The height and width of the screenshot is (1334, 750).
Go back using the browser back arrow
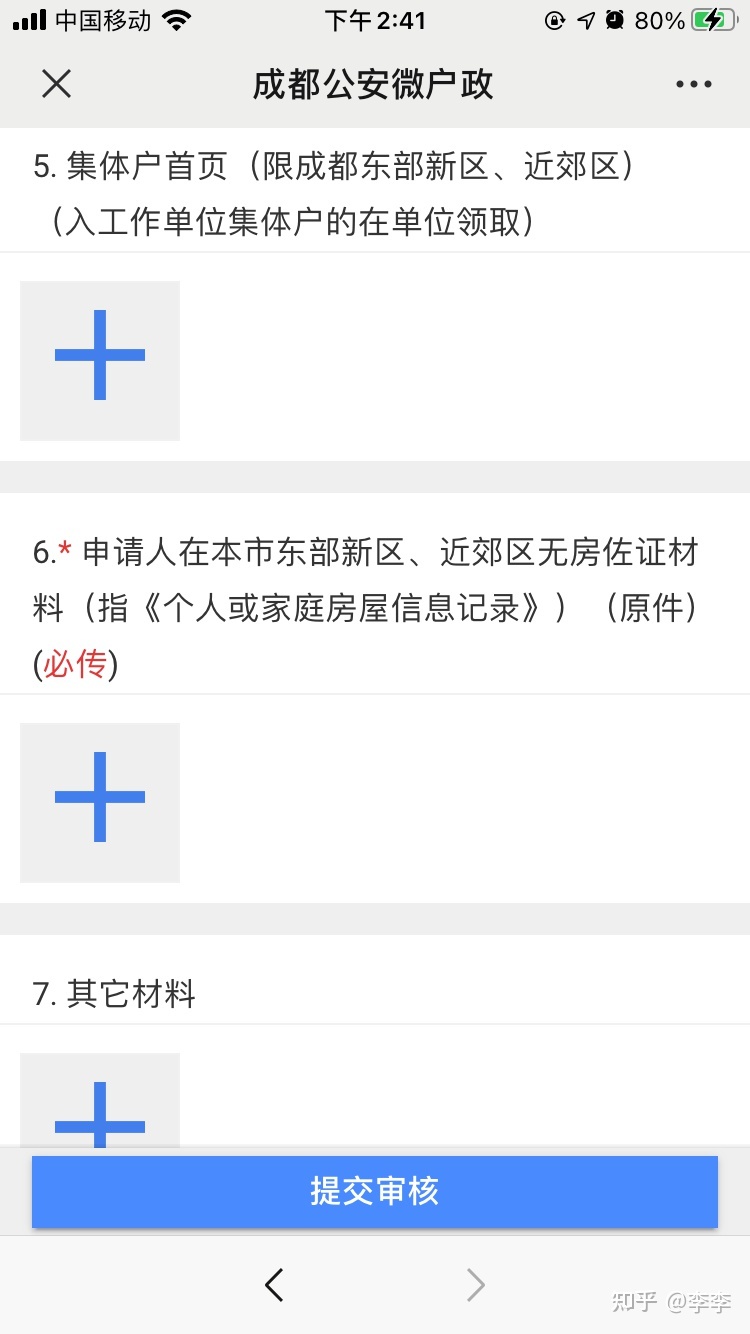tap(274, 1285)
